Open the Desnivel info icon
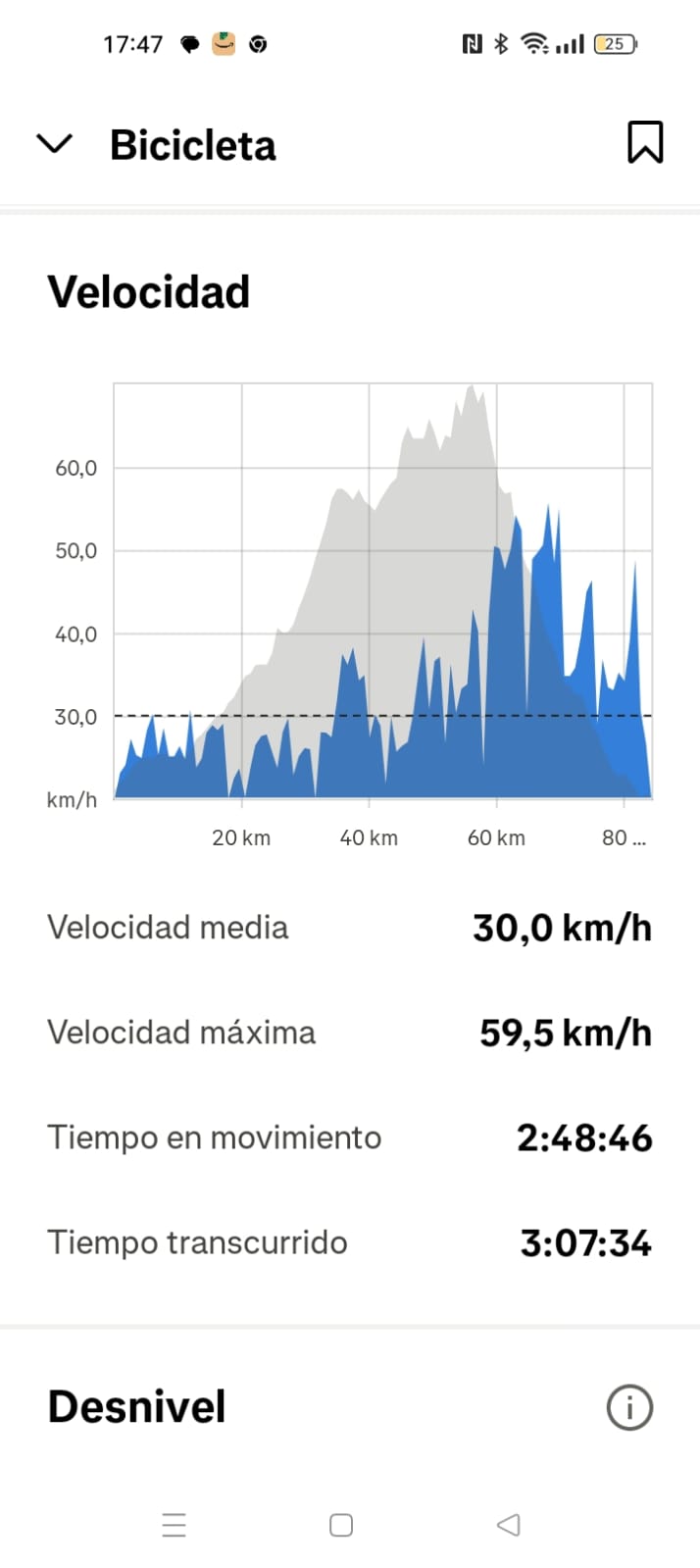Screen dimensions: 700x1568 click(x=629, y=1407)
